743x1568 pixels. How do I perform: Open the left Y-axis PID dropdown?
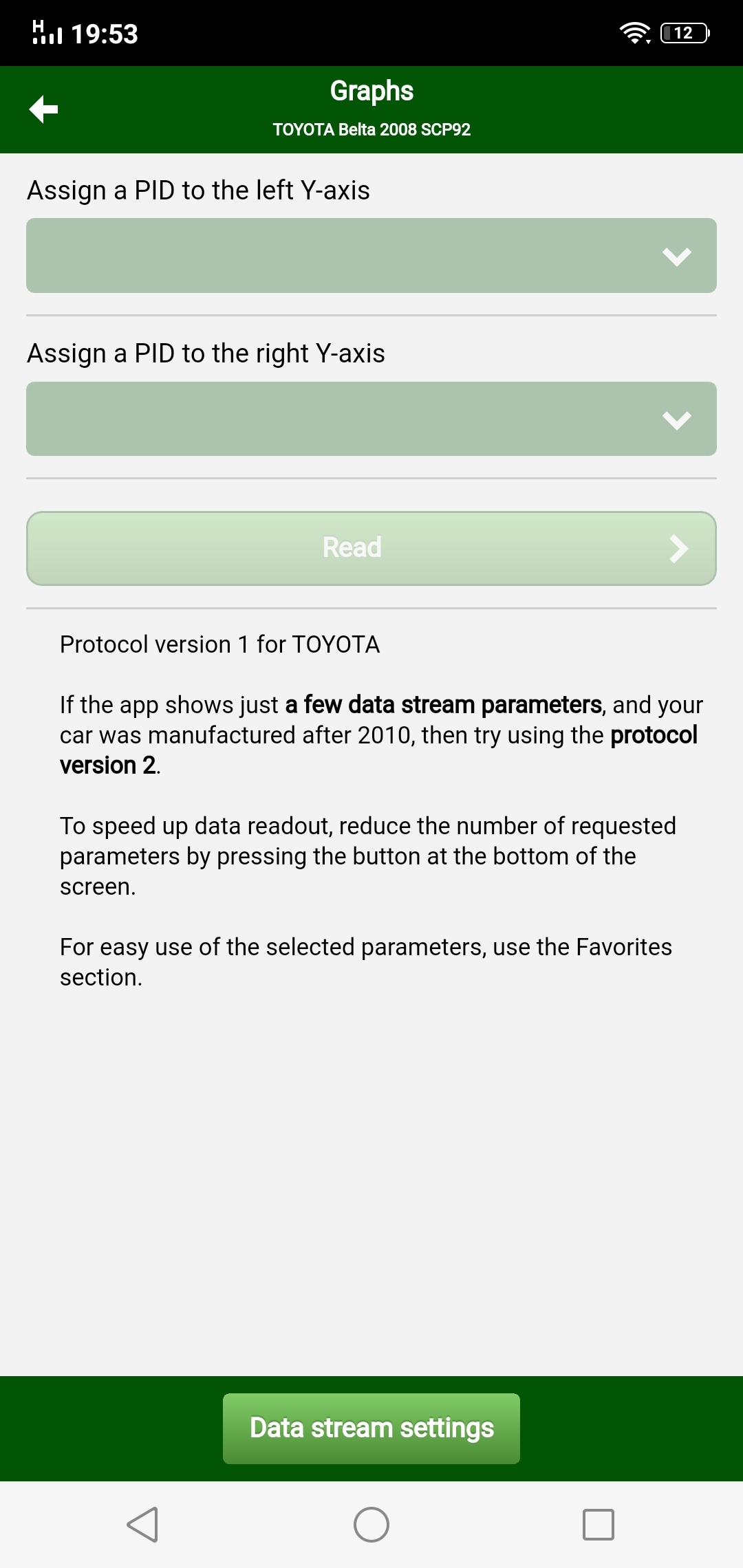(371, 256)
